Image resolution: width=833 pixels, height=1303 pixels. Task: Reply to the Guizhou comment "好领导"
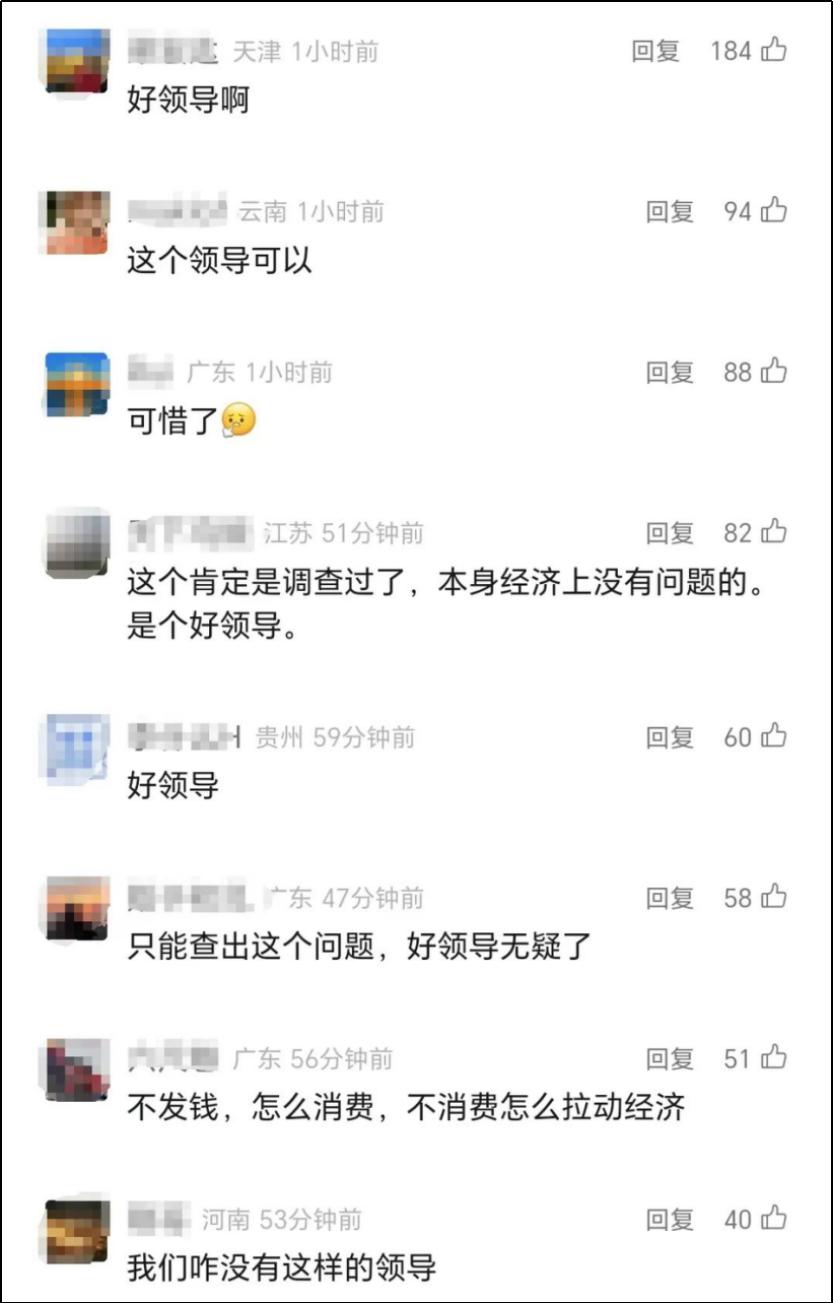point(669,738)
